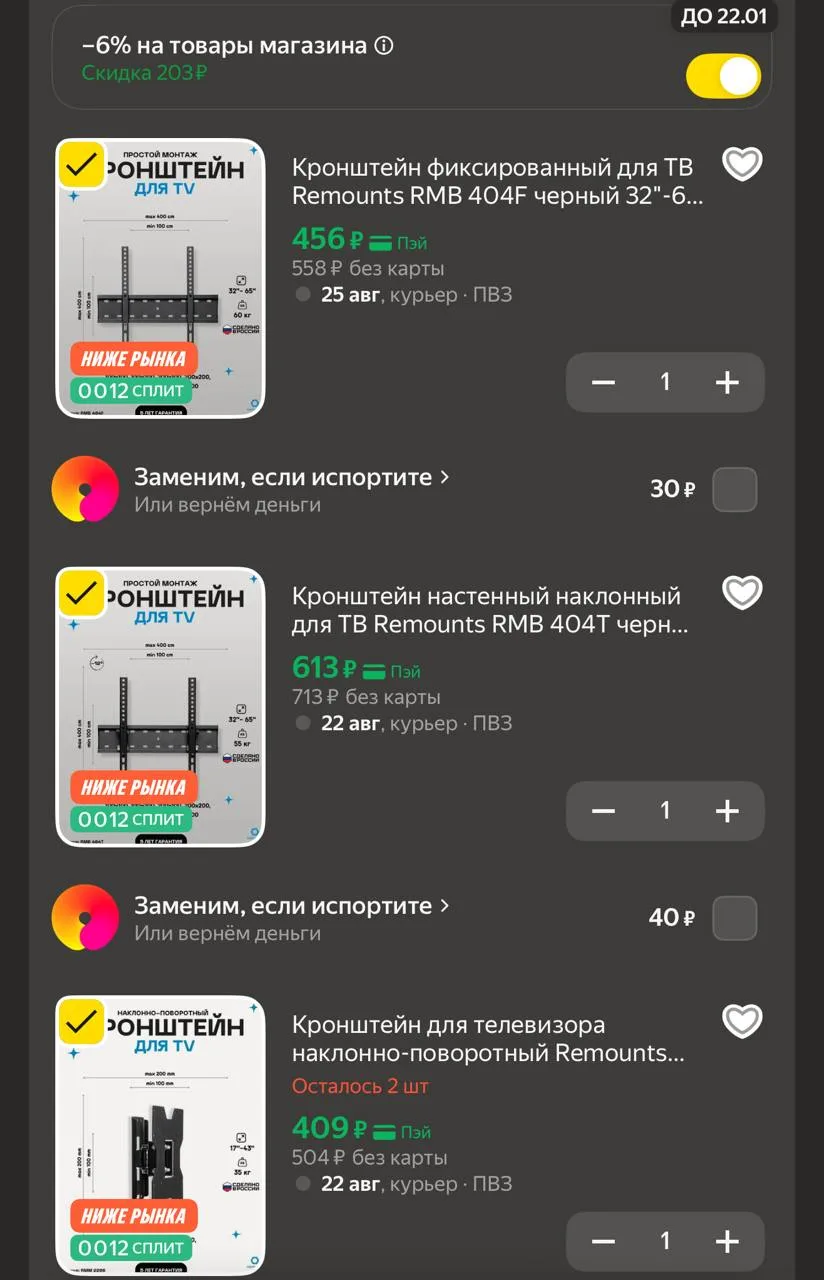Add RMB 404F bracket to favorites
The width and height of the screenshot is (824, 1280).
(x=742, y=164)
